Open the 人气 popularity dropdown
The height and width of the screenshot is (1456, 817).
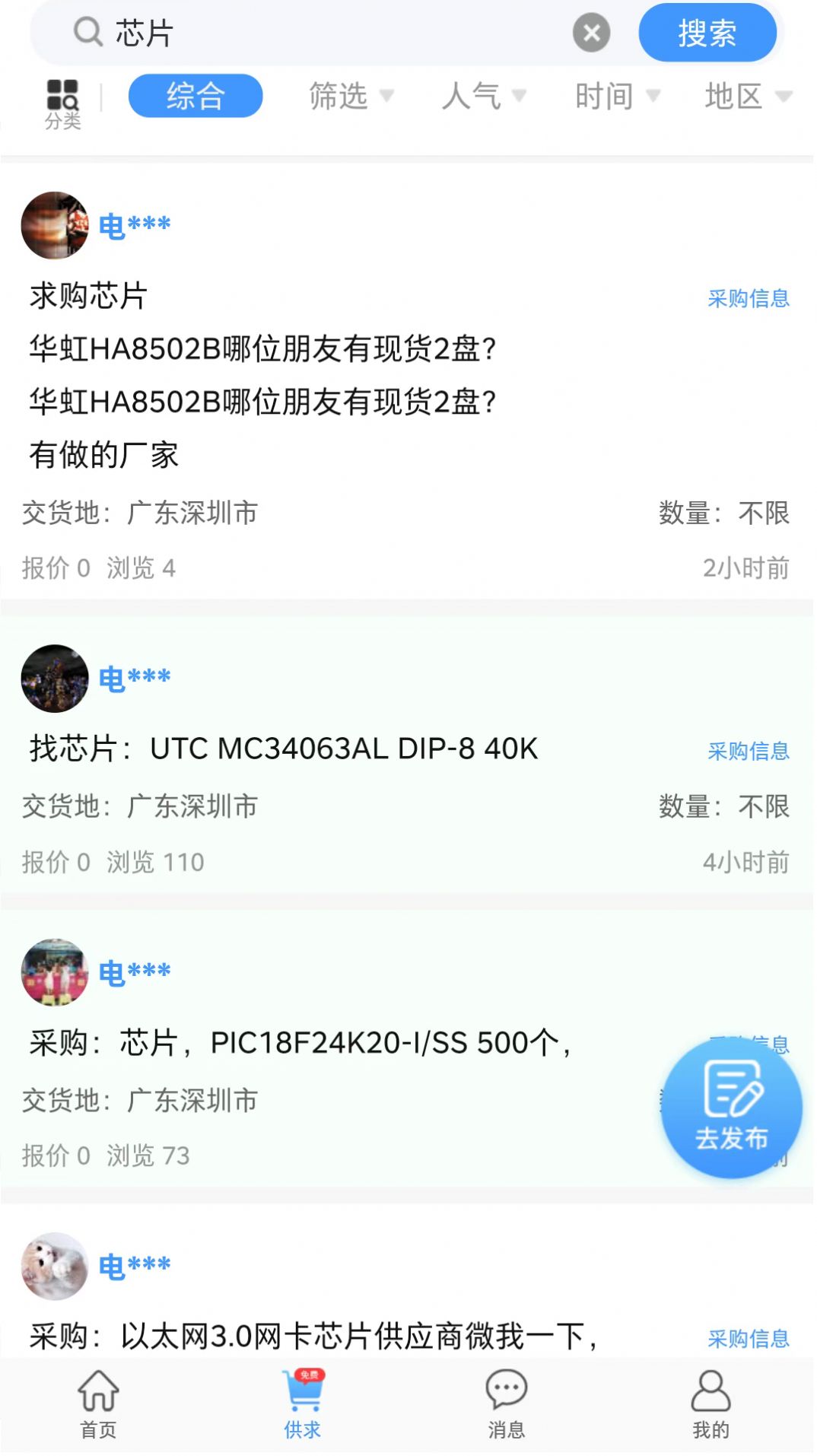click(x=485, y=97)
